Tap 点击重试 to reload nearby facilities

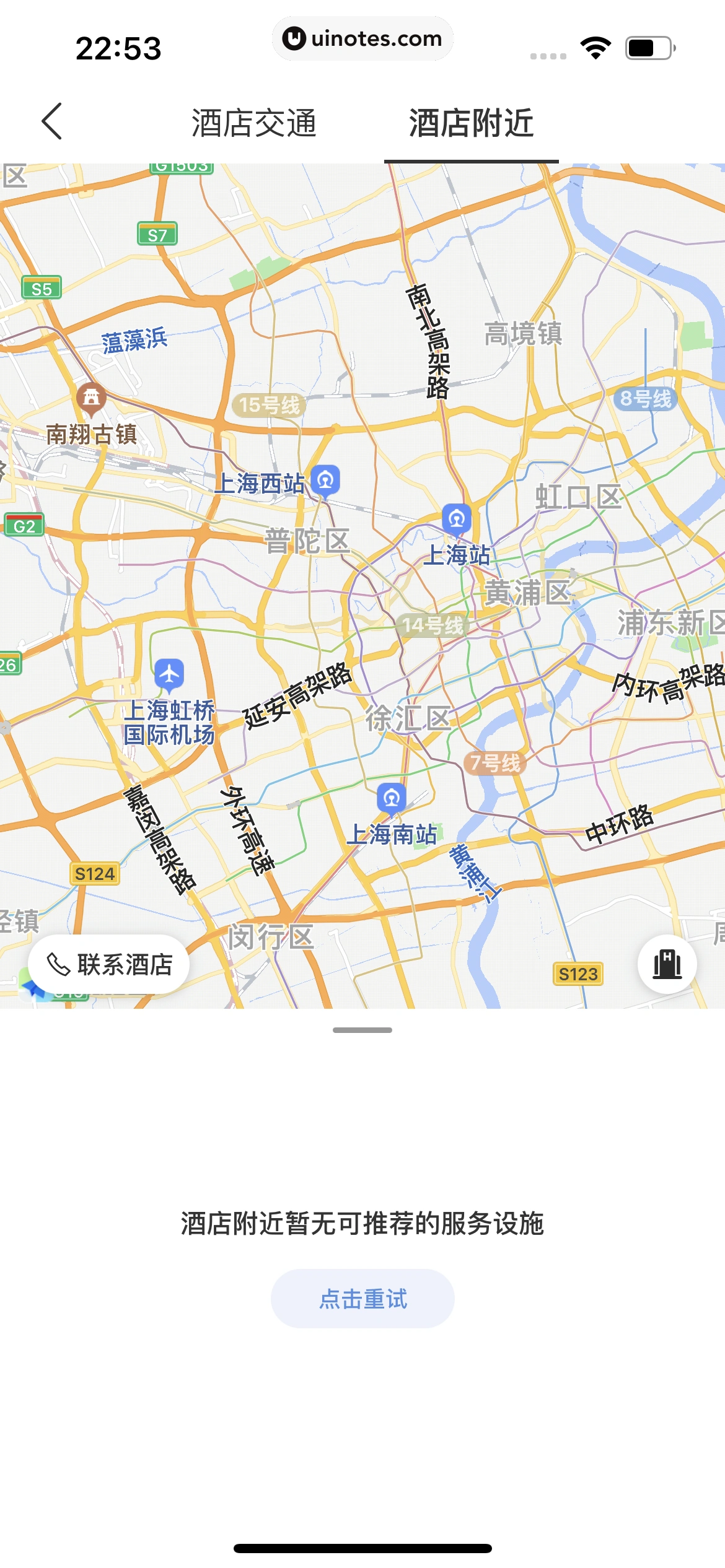tap(362, 1299)
